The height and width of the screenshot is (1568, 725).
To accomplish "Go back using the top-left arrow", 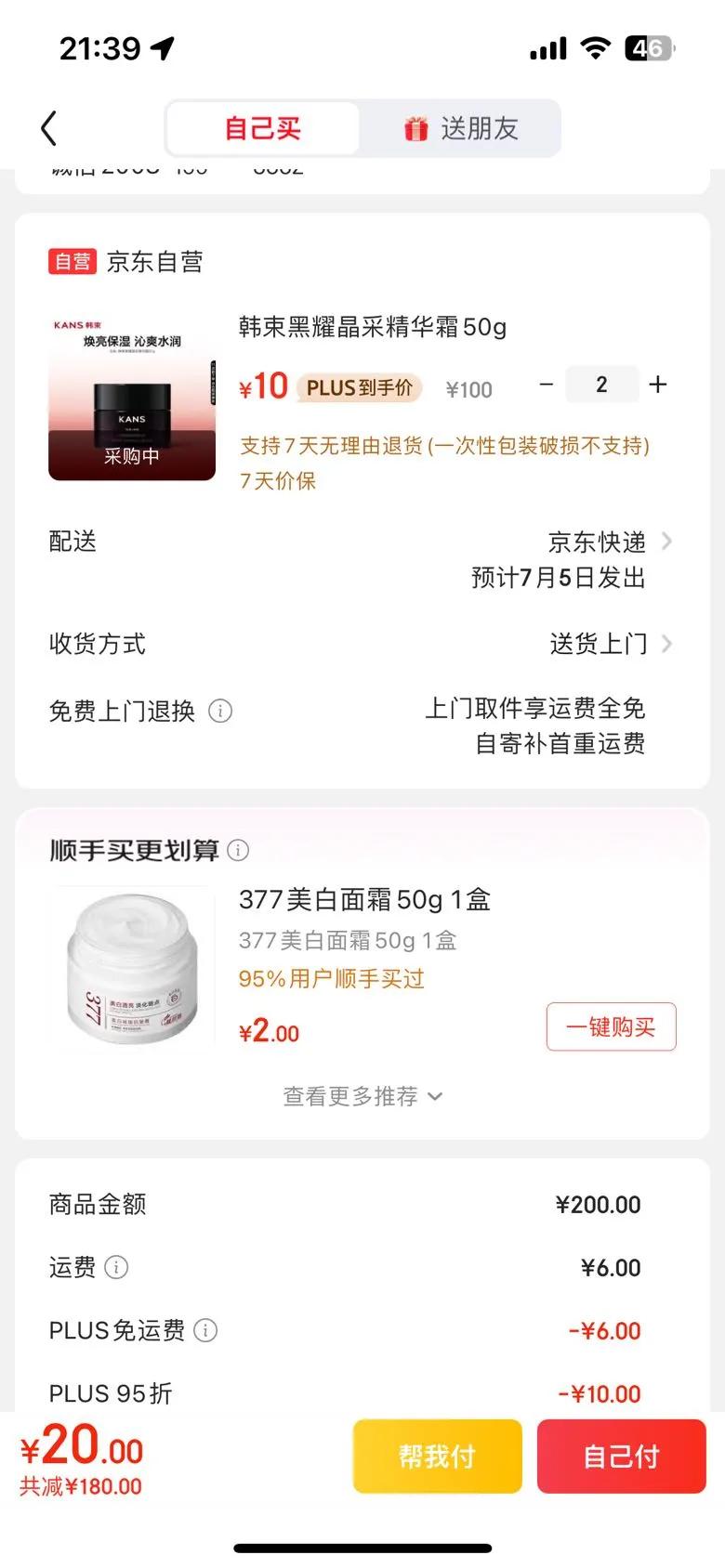I will [49, 128].
